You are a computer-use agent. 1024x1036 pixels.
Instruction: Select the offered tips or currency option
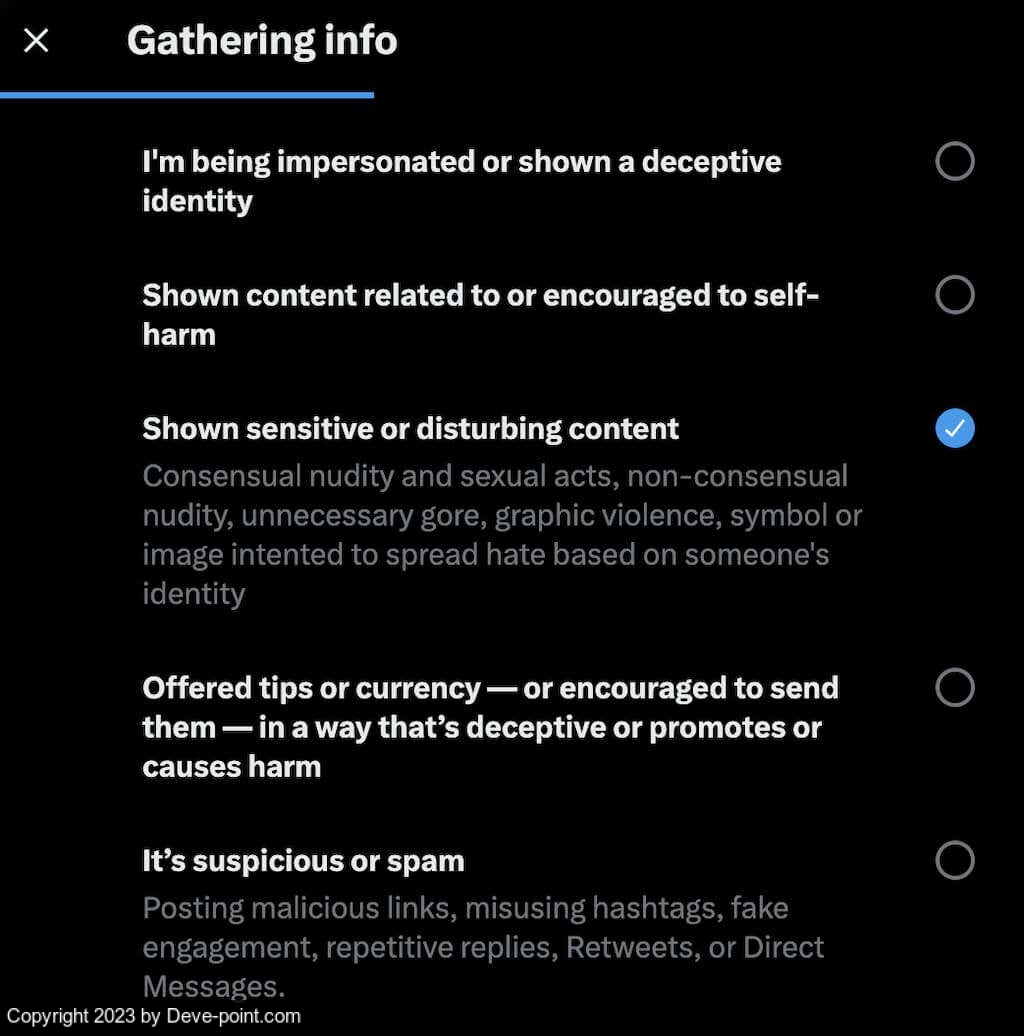(x=954, y=688)
